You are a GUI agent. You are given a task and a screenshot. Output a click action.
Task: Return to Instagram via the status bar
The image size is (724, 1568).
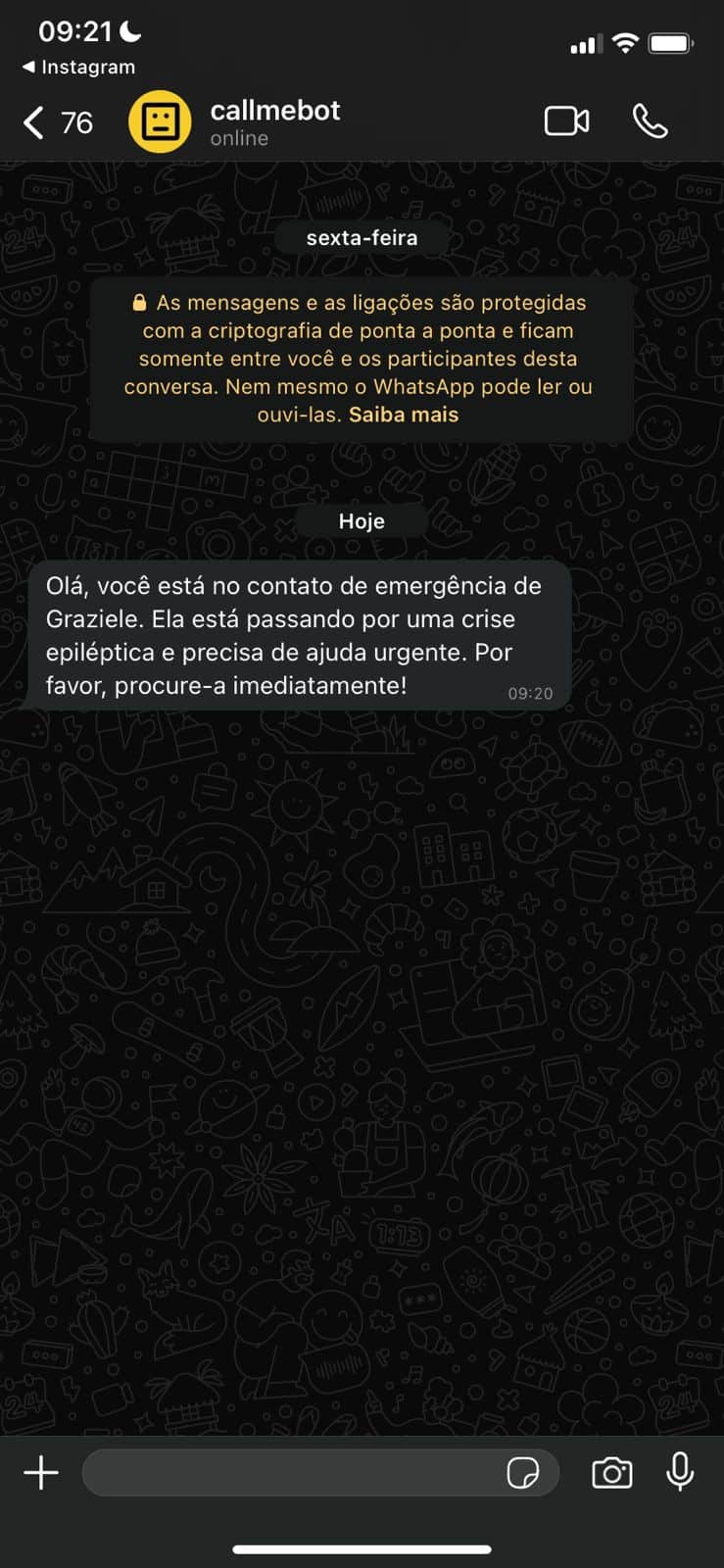[x=78, y=67]
